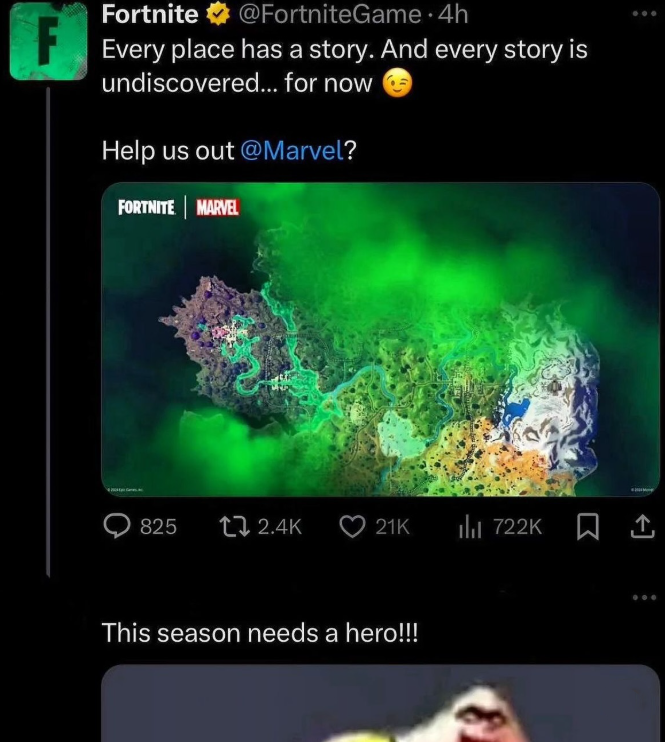Open the image under "This season needs a hero!!!"
665x742 pixels.
click(380, 704)
